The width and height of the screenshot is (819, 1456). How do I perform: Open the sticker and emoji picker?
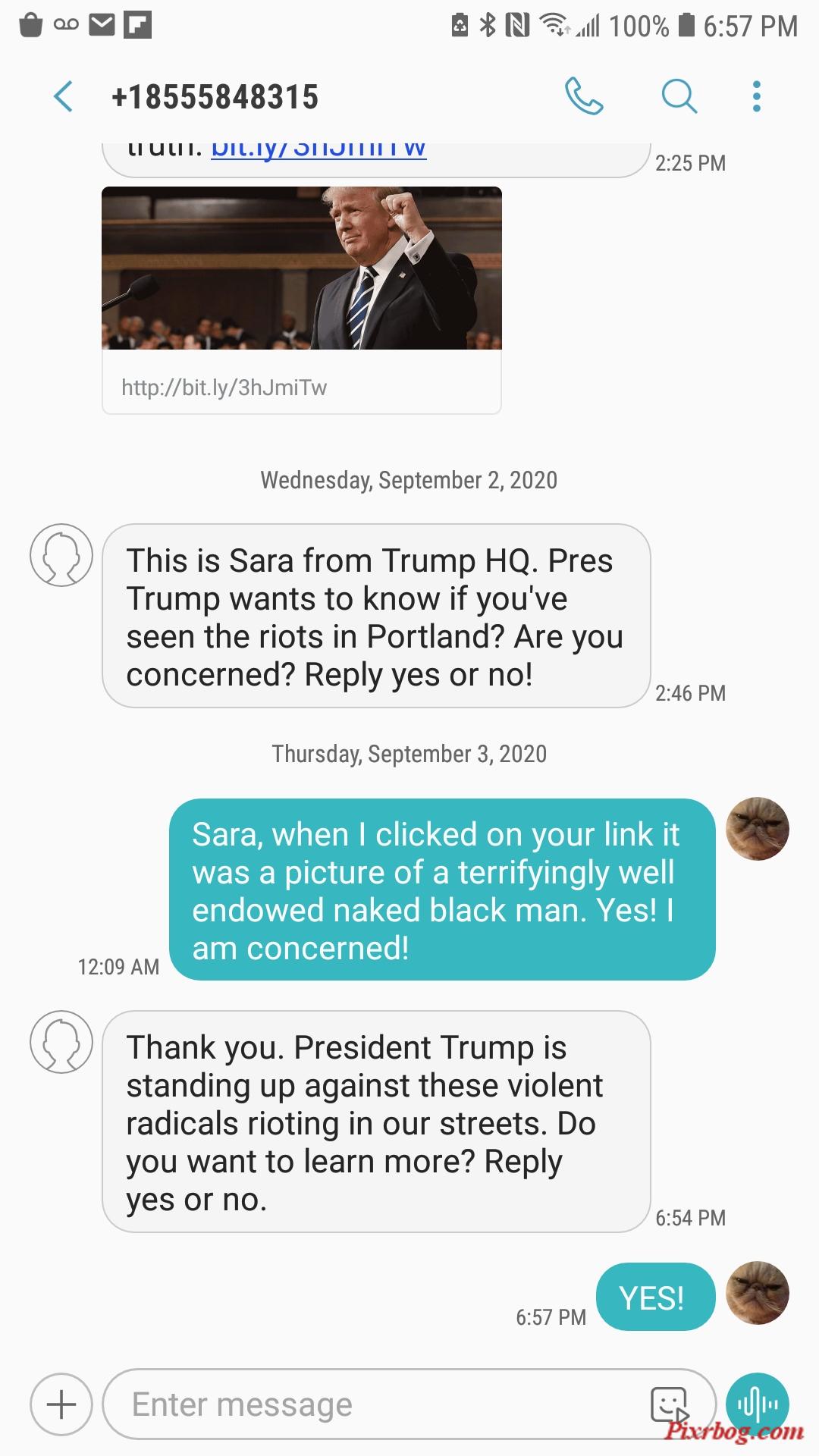click(670, 1405)
